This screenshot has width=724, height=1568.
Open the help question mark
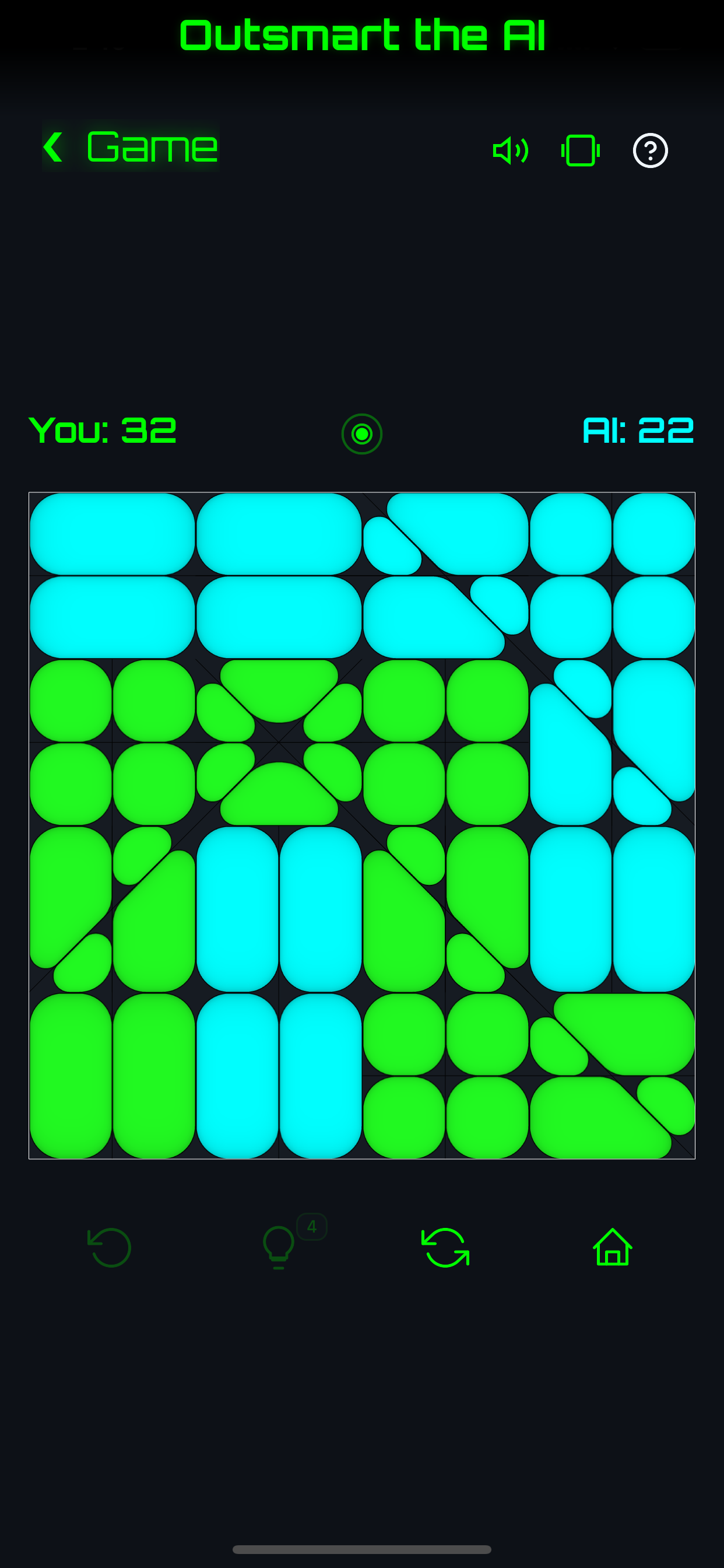pyautogui.click(x=650, y=150)
